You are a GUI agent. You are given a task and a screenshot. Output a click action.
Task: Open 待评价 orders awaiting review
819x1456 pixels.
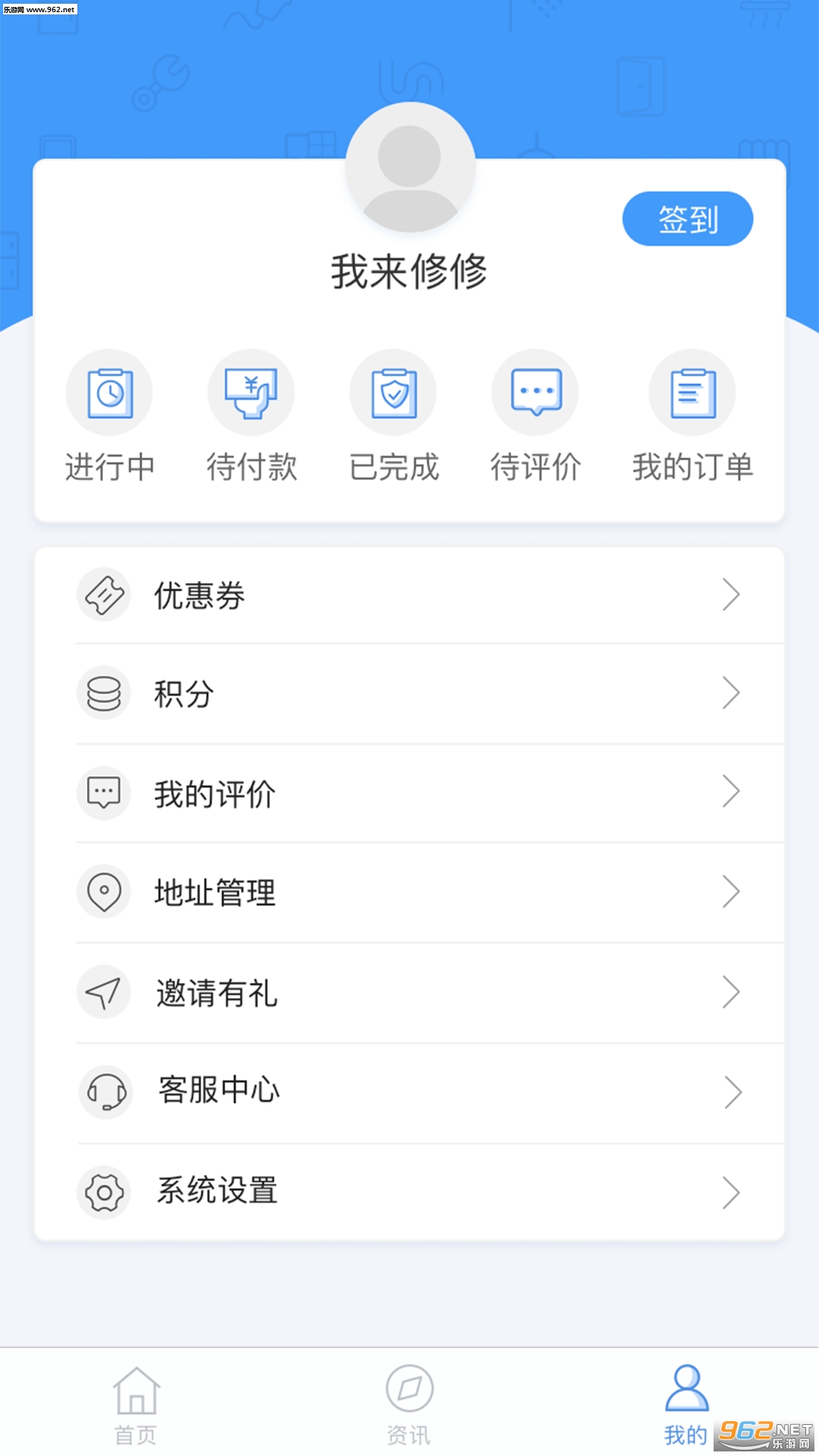point(535,416)
